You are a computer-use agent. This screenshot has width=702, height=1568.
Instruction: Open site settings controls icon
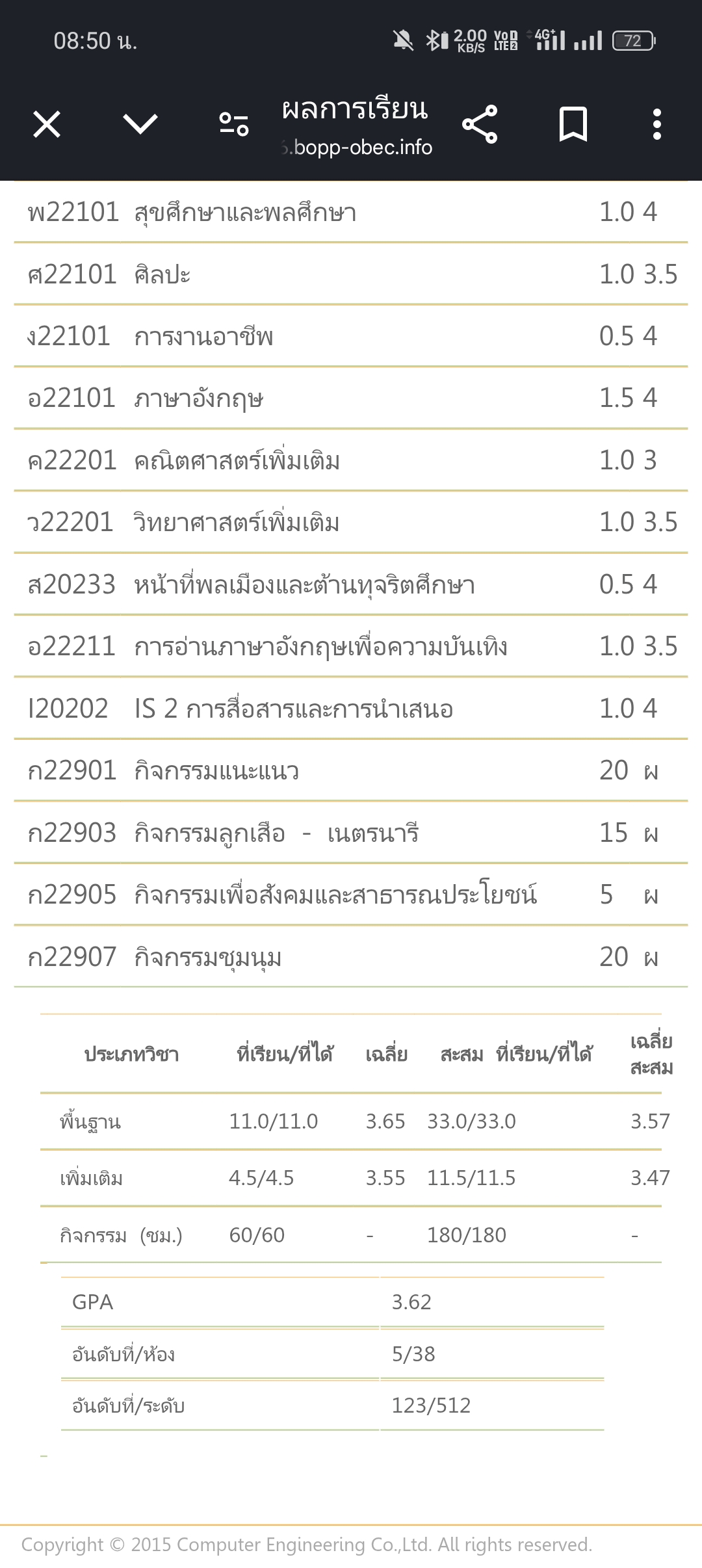[x=234, y=124]
